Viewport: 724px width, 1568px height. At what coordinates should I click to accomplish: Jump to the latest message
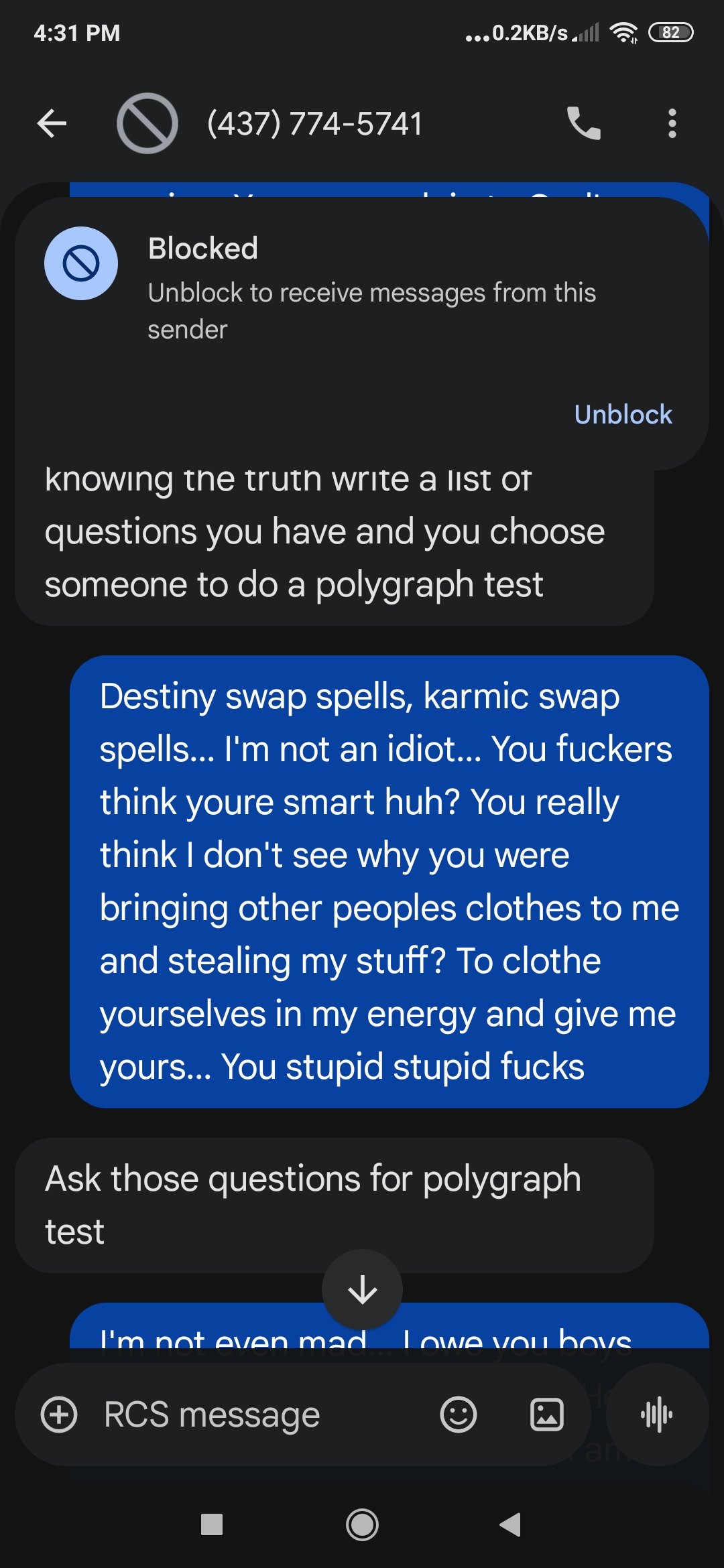click(362, 1289)
